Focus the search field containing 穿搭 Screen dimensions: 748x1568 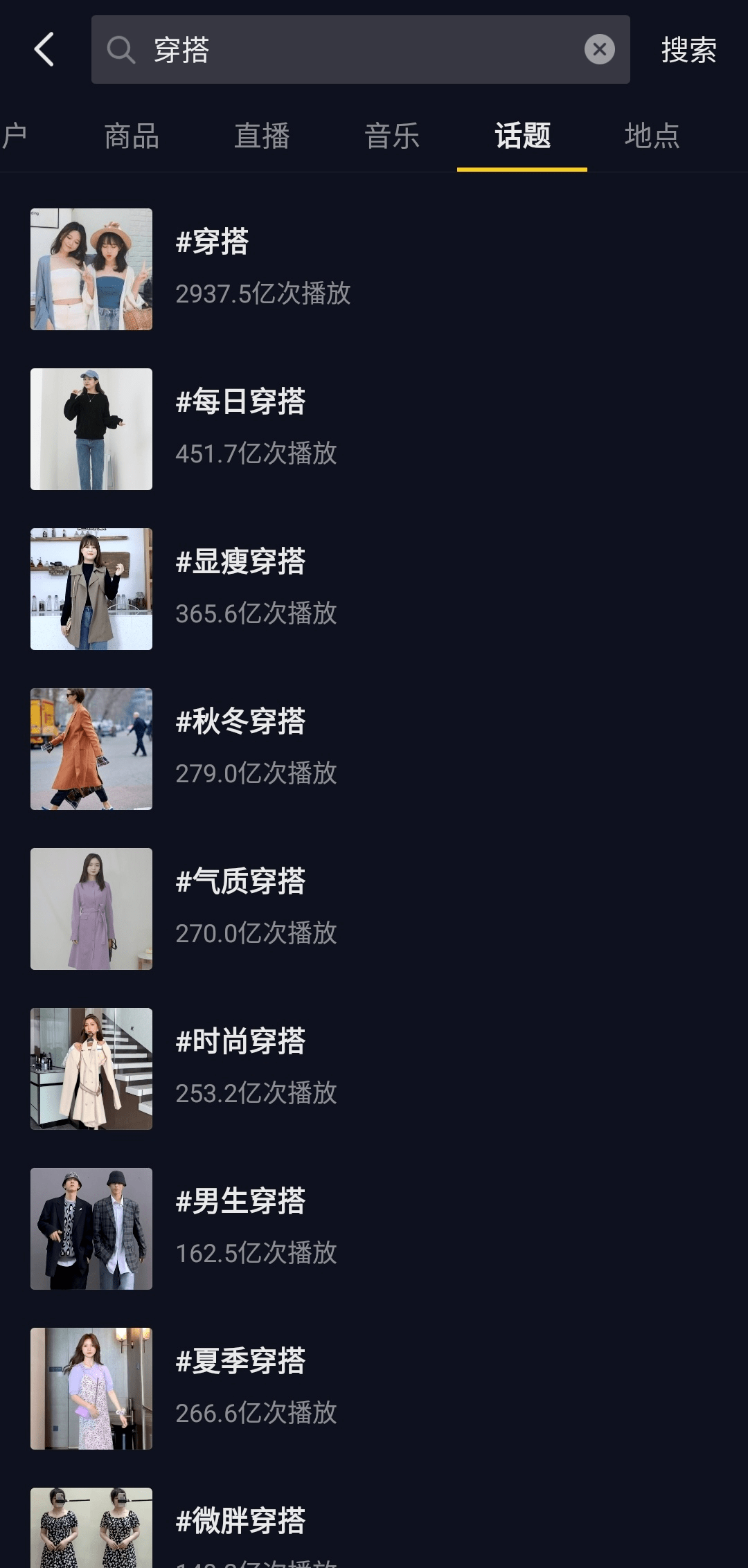[x=360, y=50]
